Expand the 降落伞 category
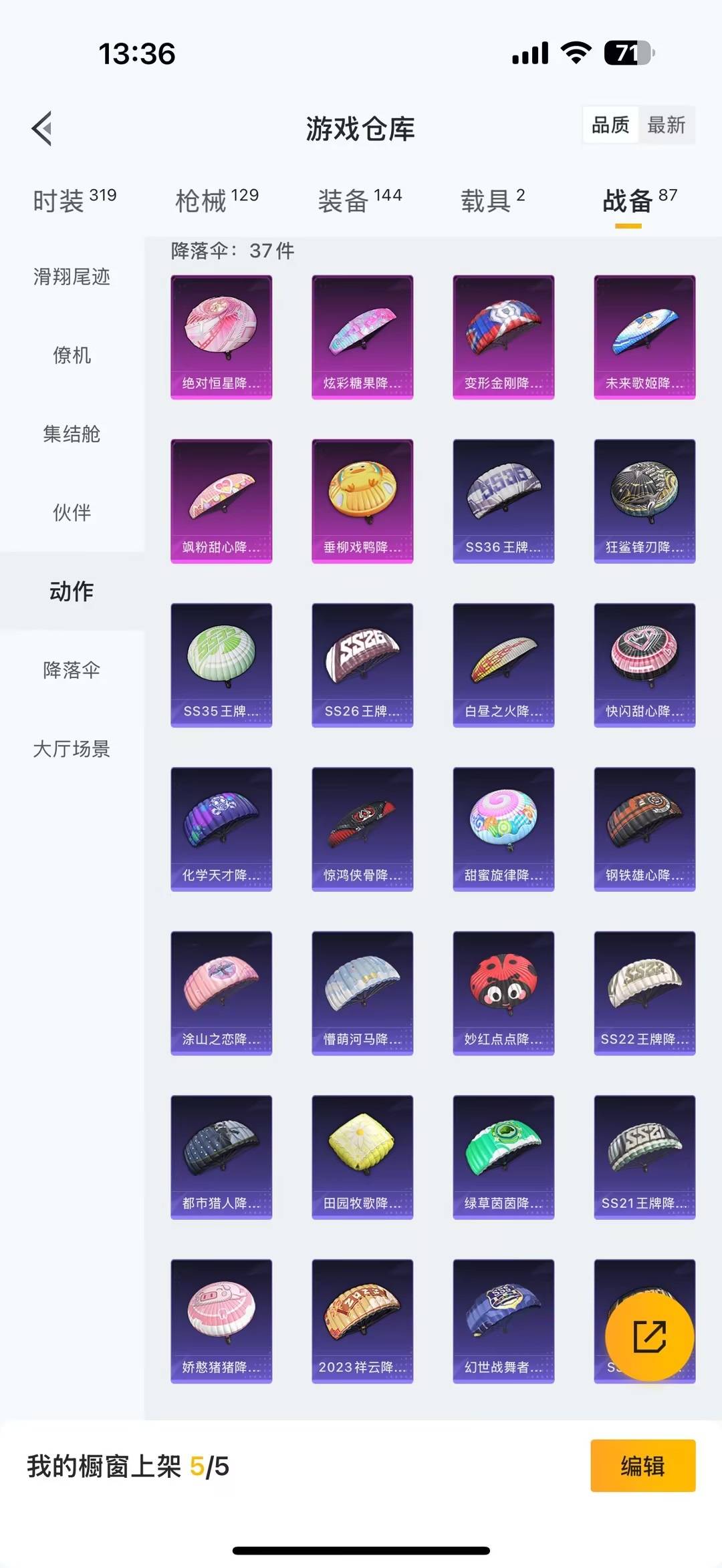 [71, 670]
